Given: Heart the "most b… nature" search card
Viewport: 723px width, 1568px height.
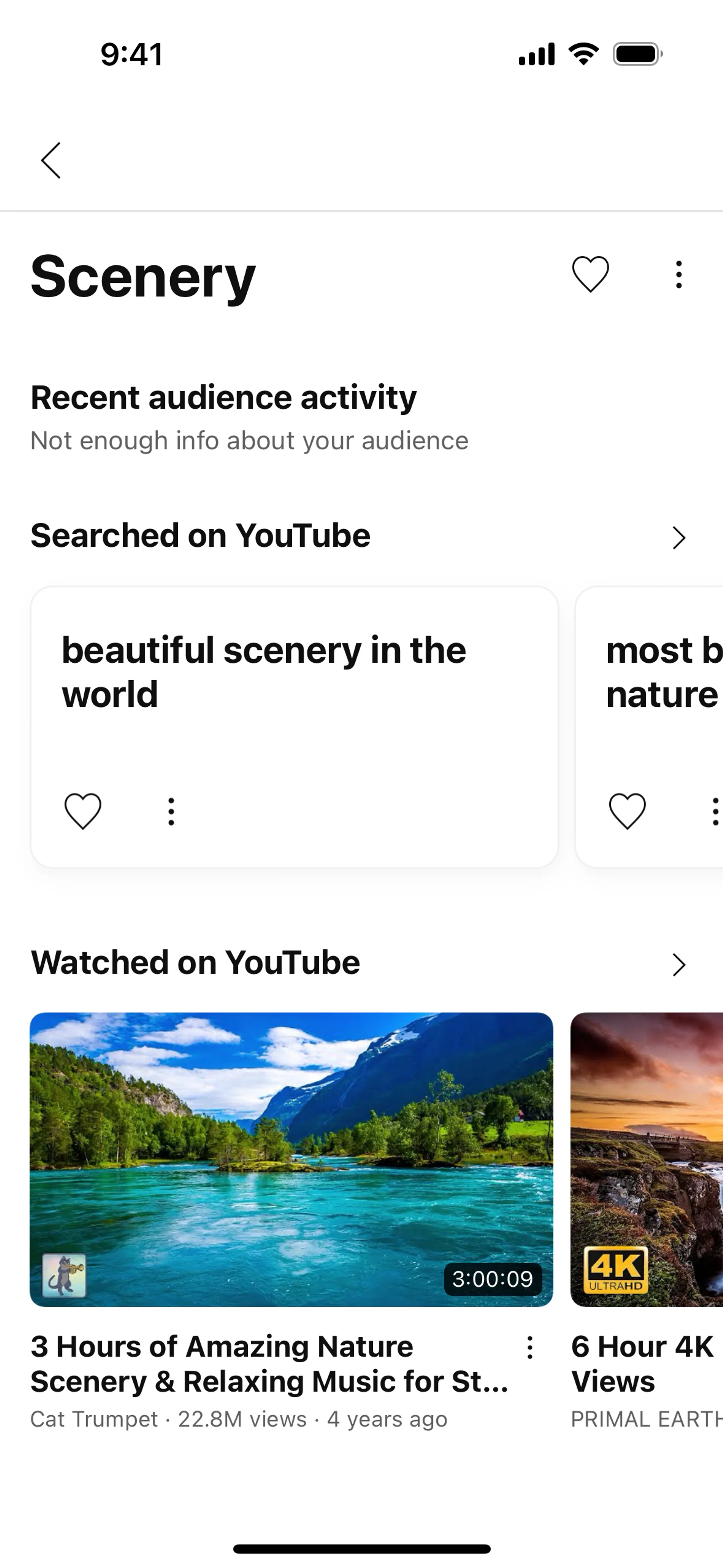Looking at the screenshot, I should click(x=627, y=811).
